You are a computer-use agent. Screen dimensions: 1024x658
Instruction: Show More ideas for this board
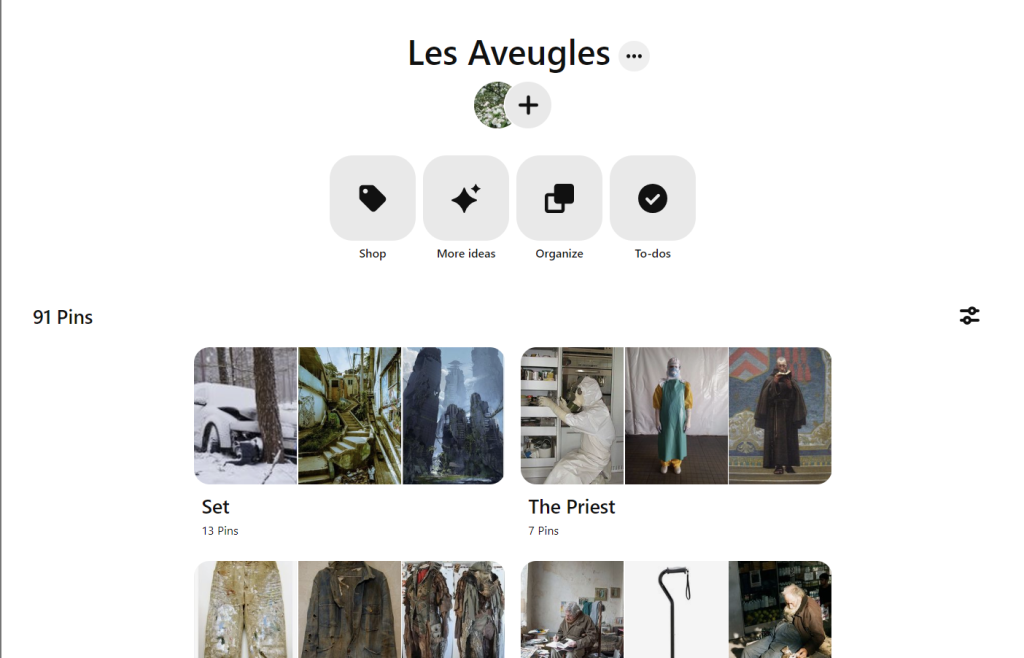[x=465, y=198]
